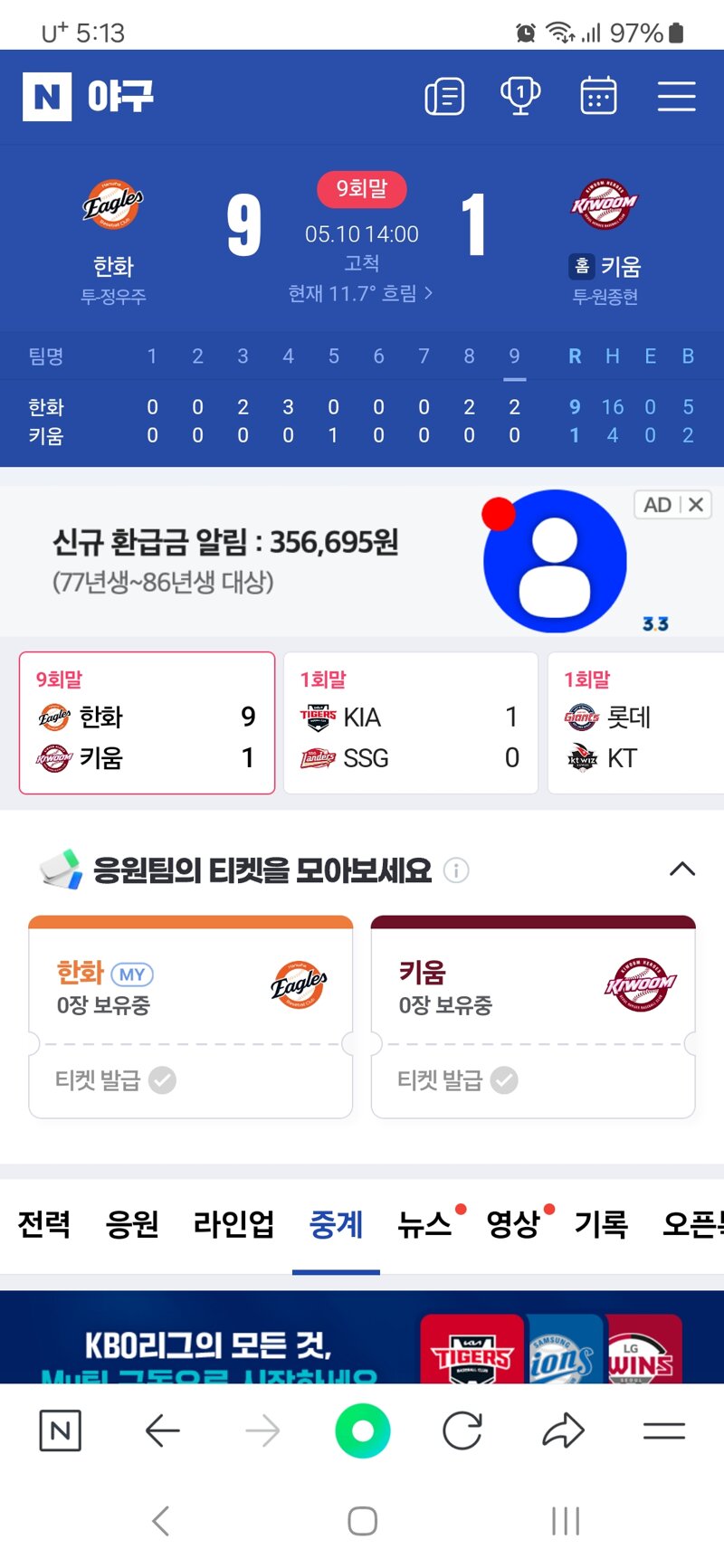This screenshot has height=1568, width=724.
Task: Share this page from browser toolbar
Action: point(563,1431)
